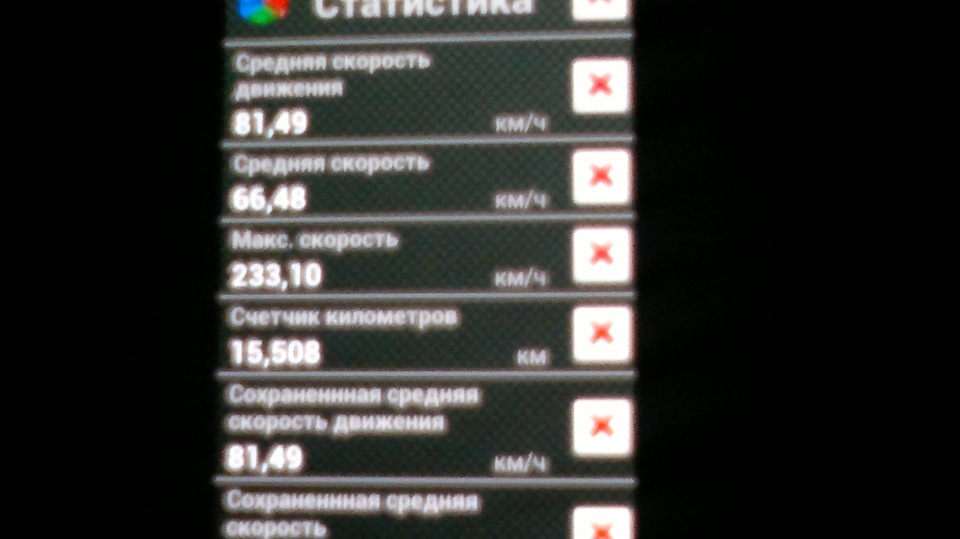Screen dimensions: 960x539
Task: Clear the Средняя скорость 66,48 reading
Action: (600, 176)
